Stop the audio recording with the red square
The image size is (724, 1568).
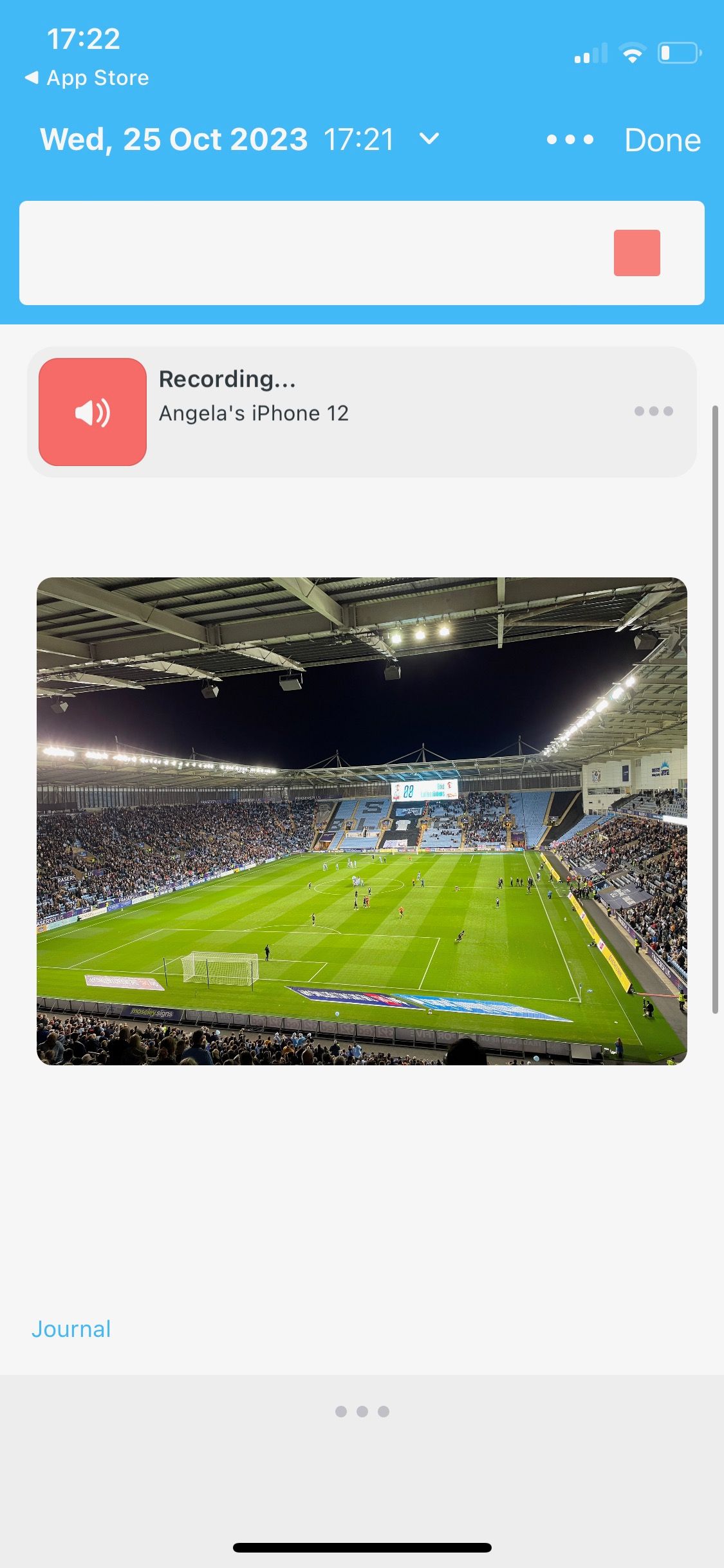click(x=638, y=254)
